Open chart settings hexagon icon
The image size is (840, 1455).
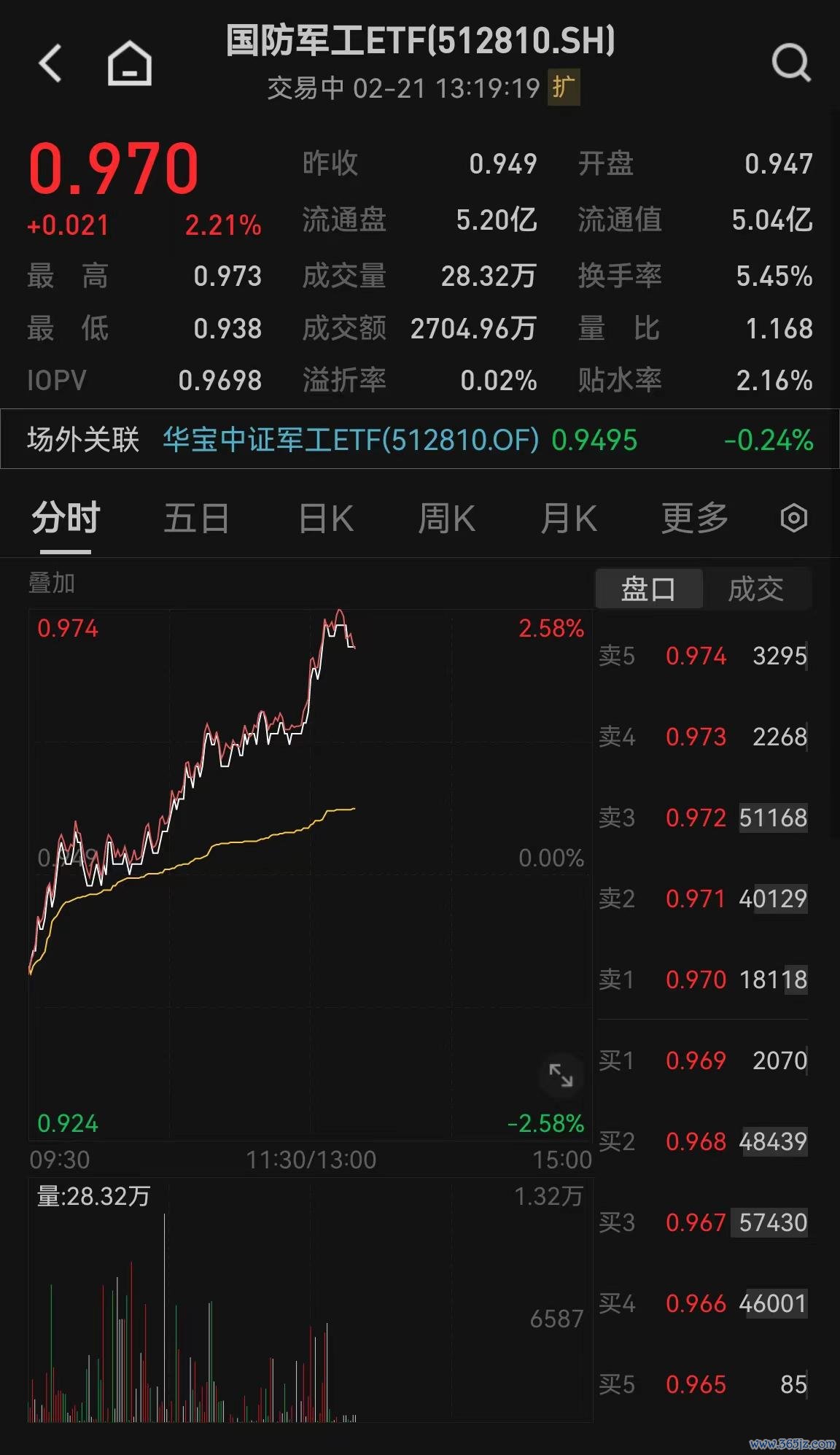(x=793, y=519)
